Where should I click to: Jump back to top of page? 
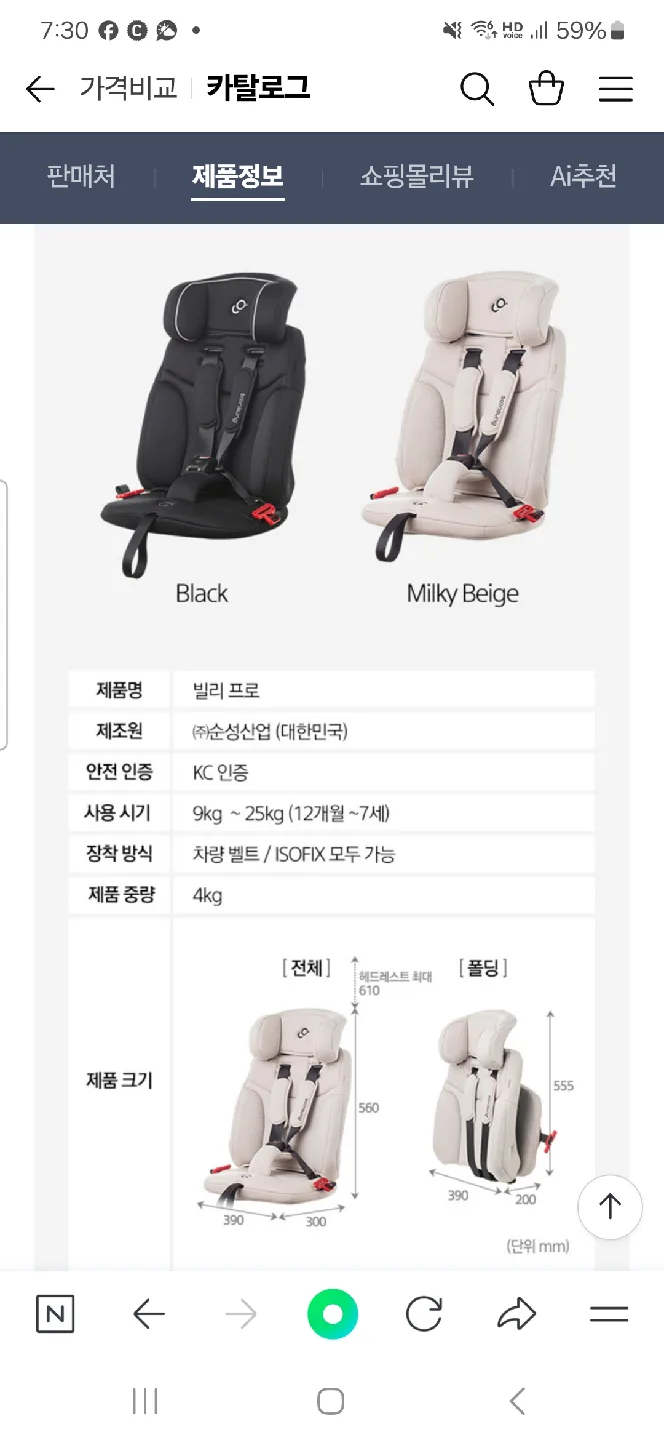tap(610, 1205)
